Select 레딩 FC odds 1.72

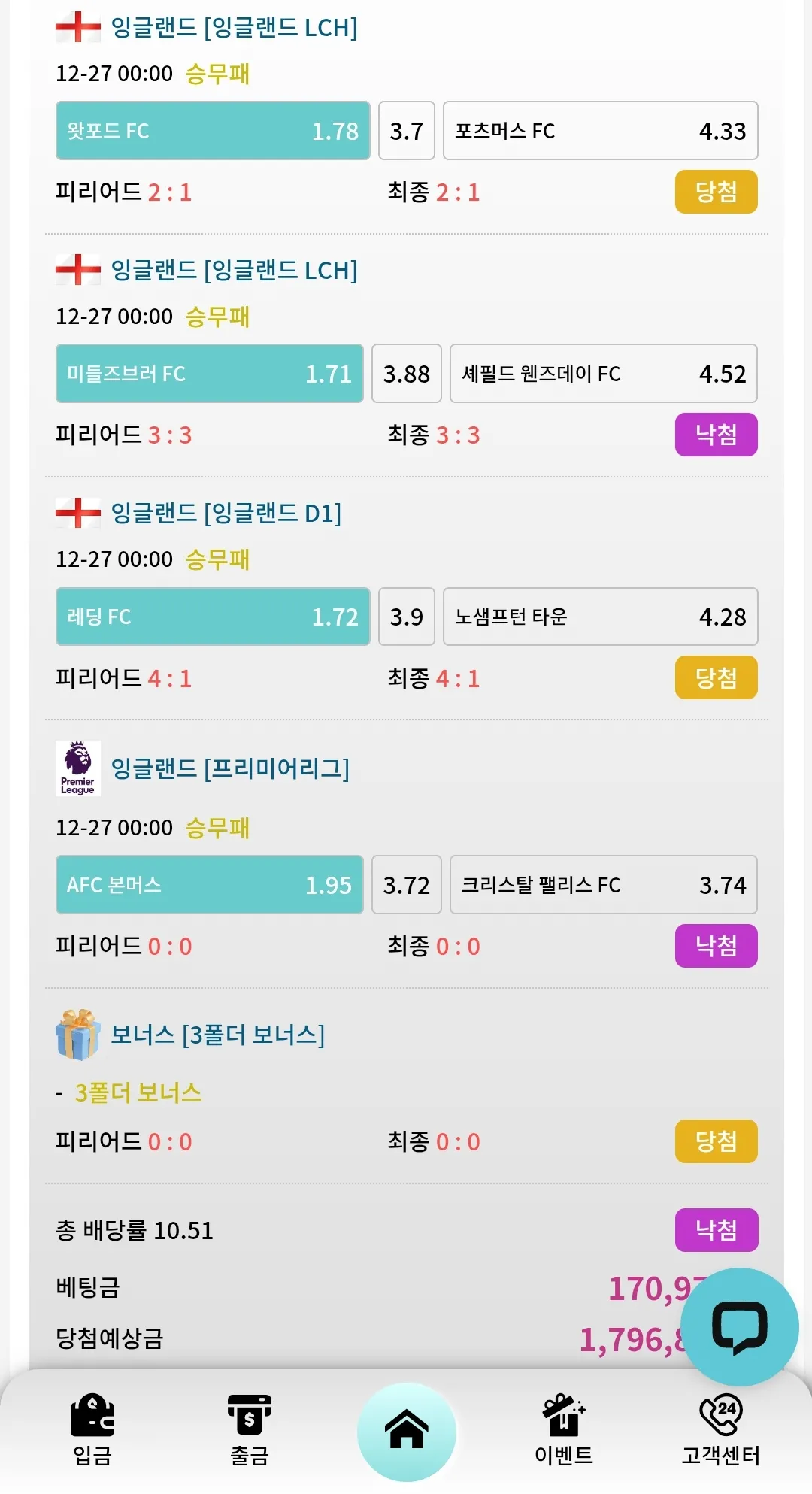(x=213, y=617)
